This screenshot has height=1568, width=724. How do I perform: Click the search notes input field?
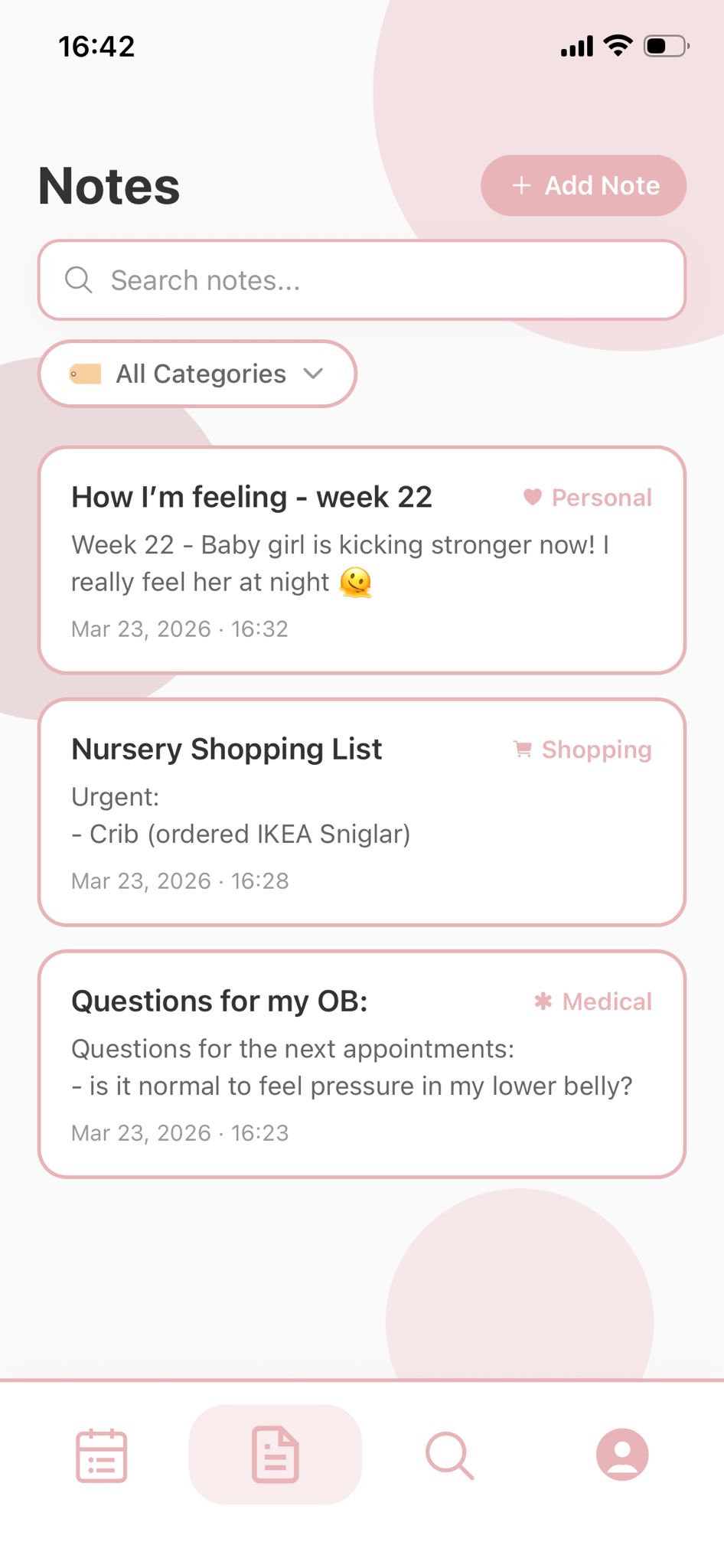362,280
